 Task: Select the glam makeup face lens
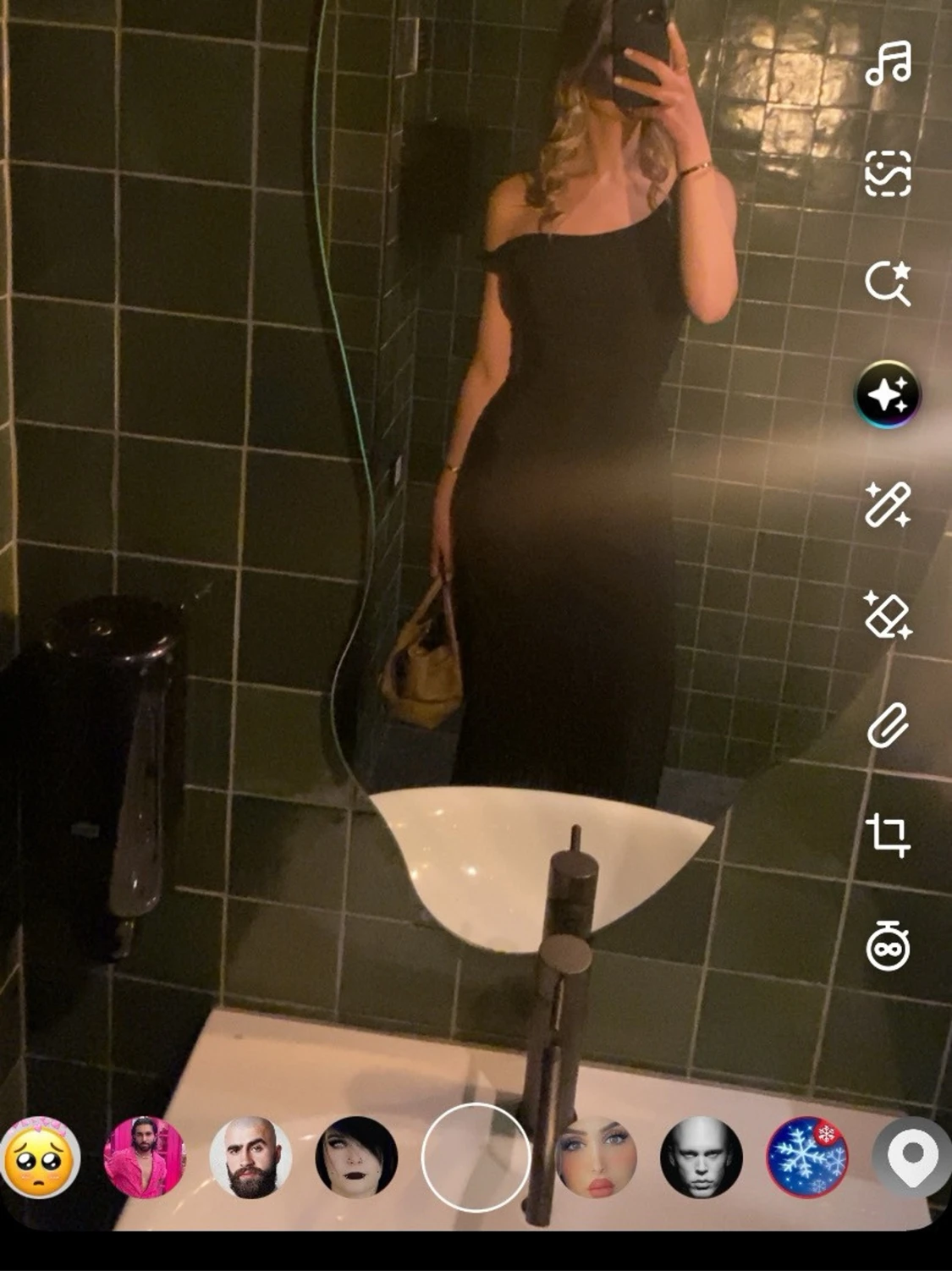point(596,1157)
